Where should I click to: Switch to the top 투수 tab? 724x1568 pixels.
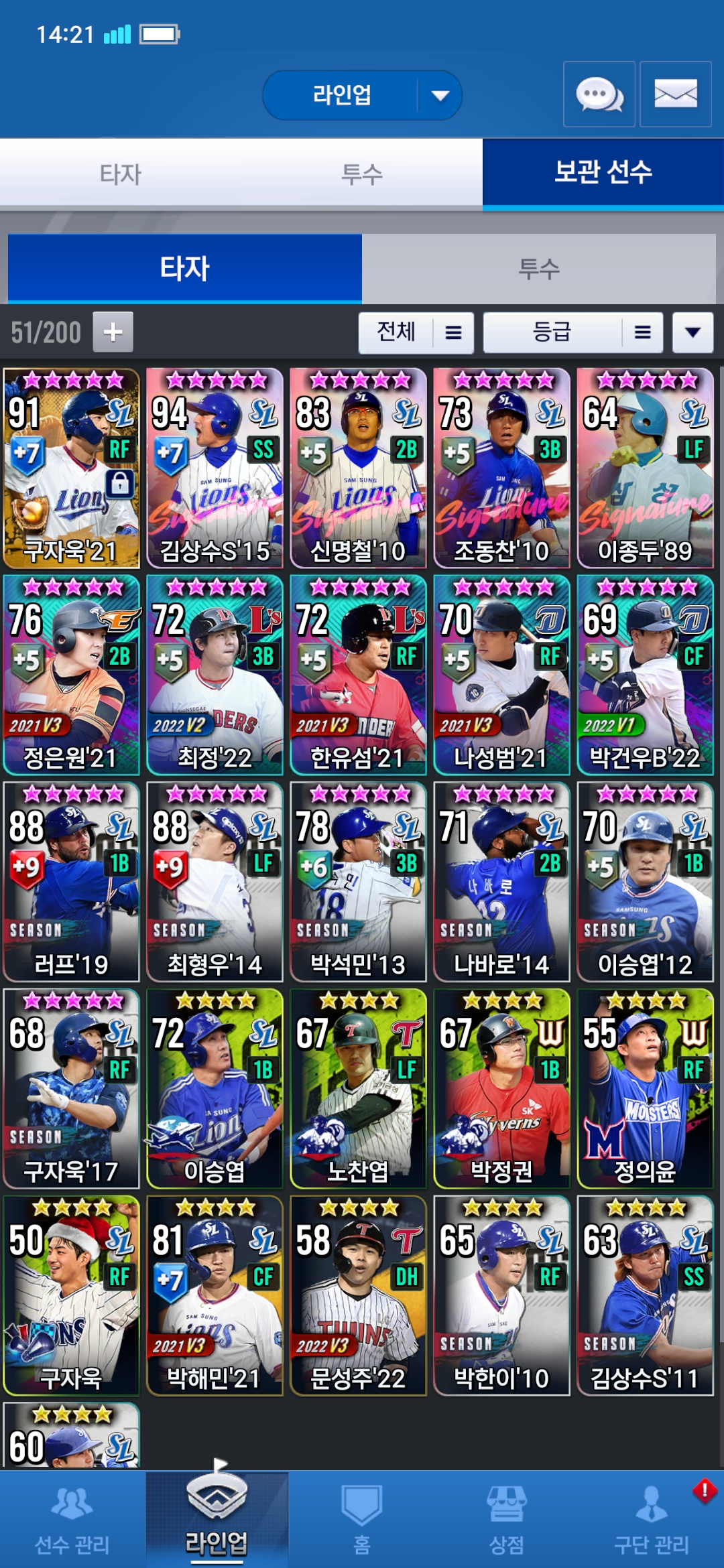(362, 174)
